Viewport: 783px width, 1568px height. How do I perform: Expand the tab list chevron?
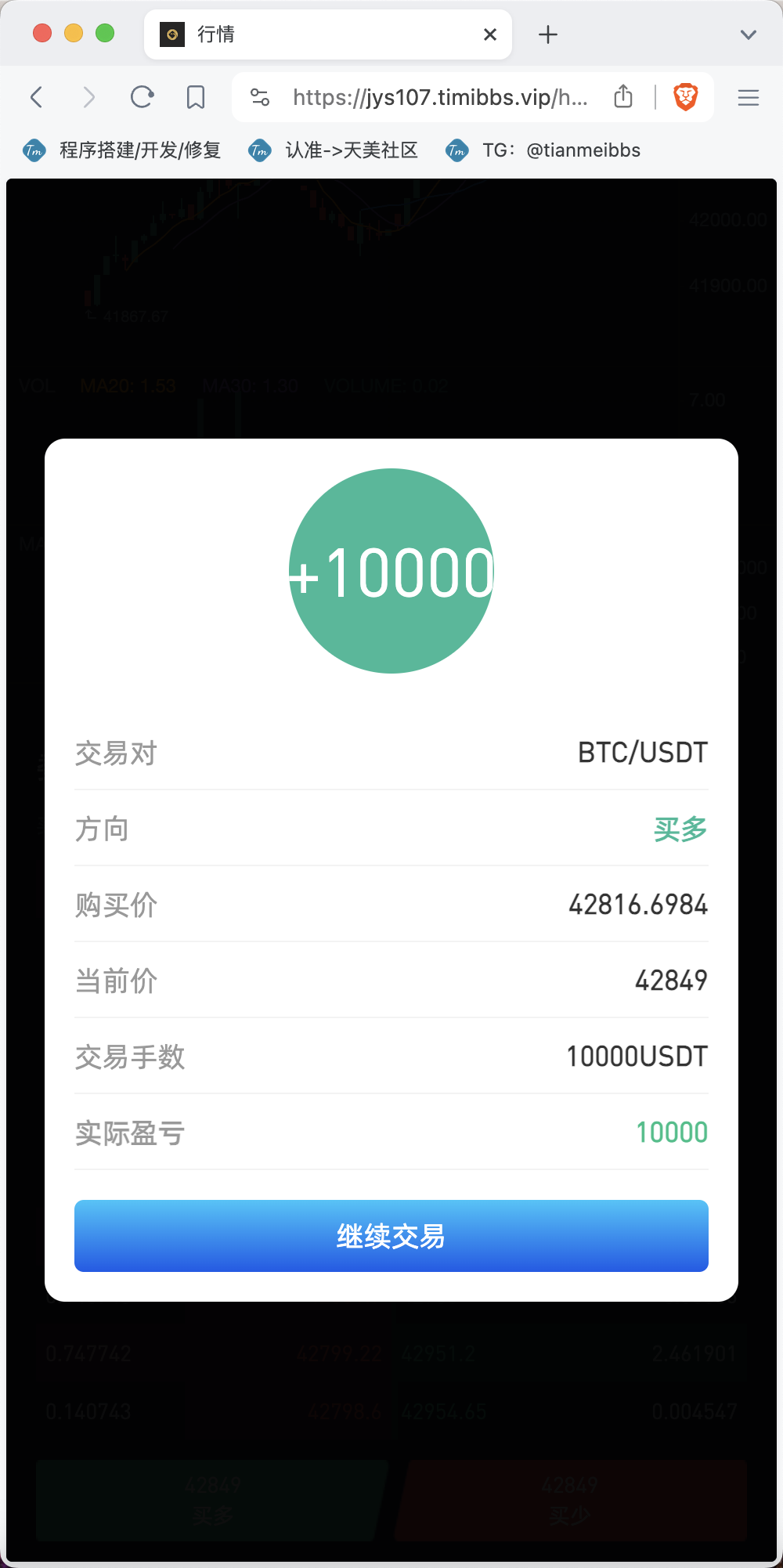point(749,34)
